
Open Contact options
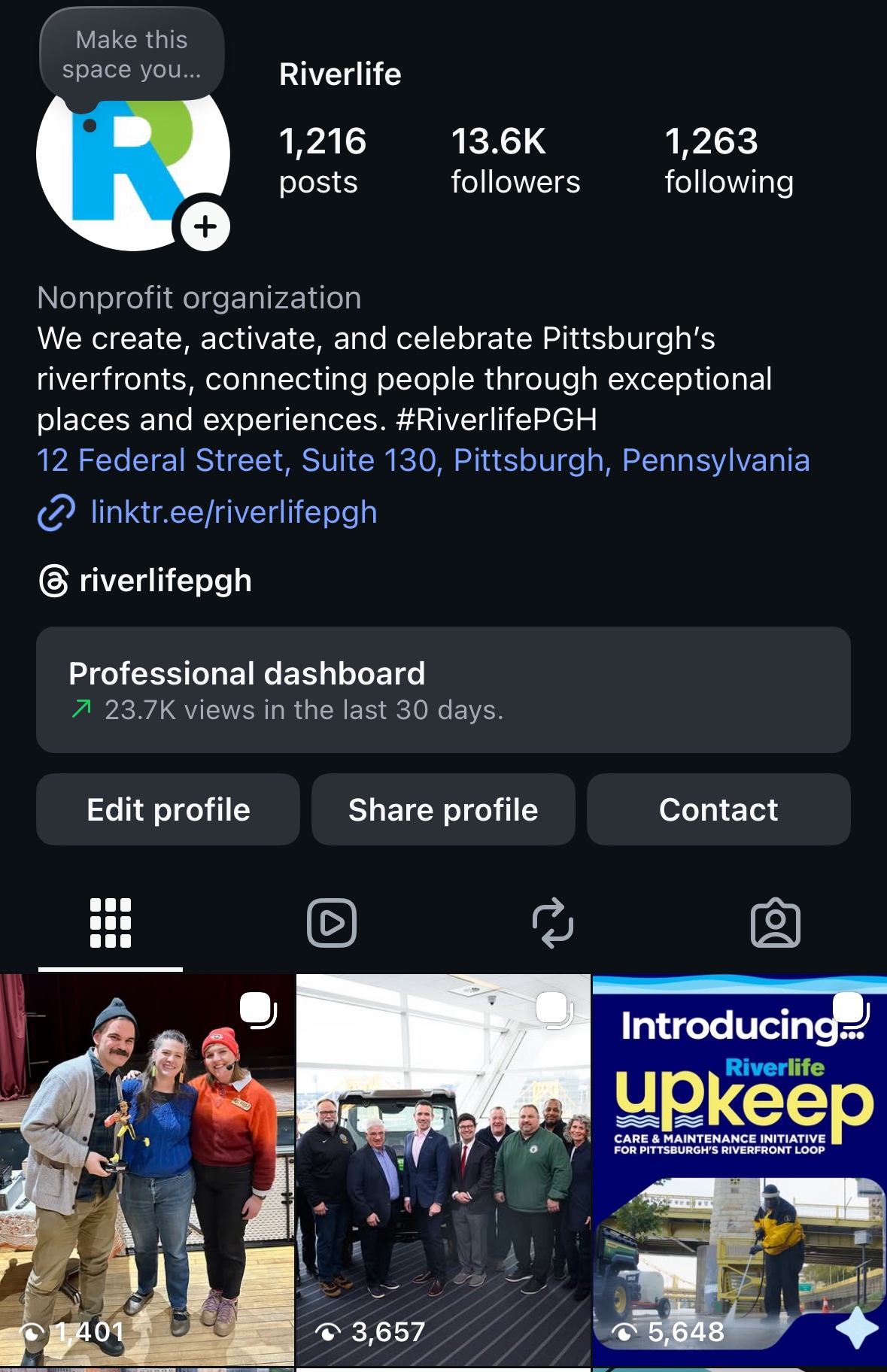[718, 809]
